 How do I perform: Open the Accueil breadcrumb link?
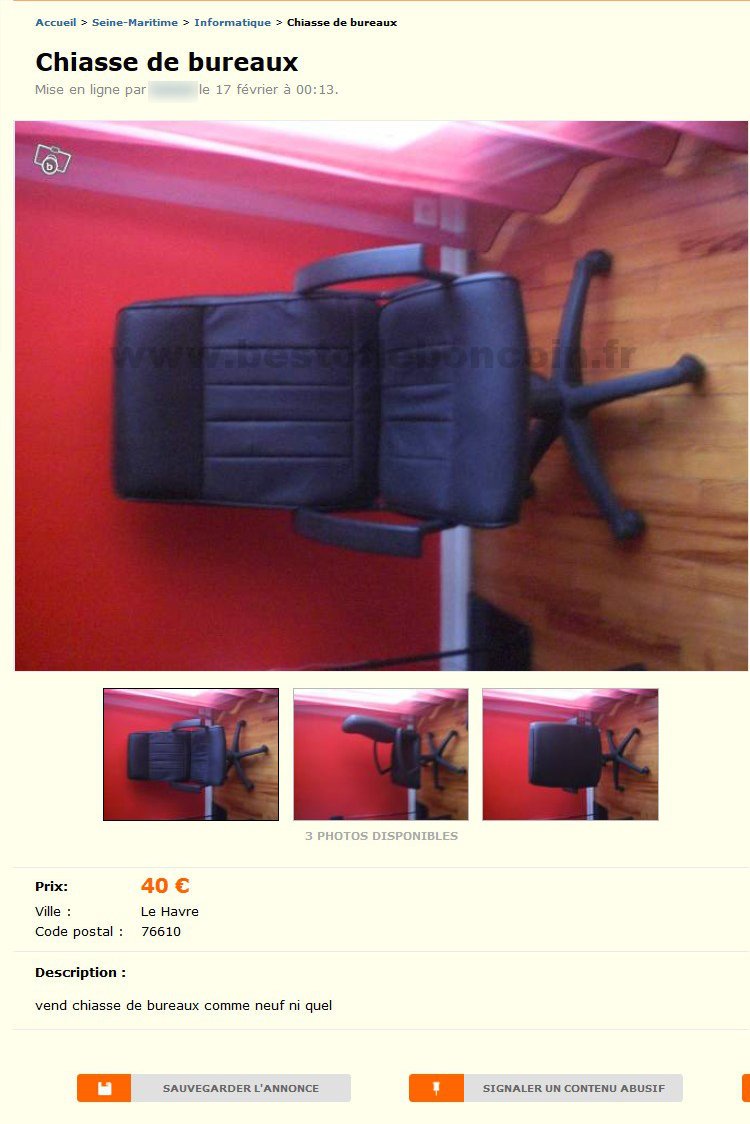point(55,22)
